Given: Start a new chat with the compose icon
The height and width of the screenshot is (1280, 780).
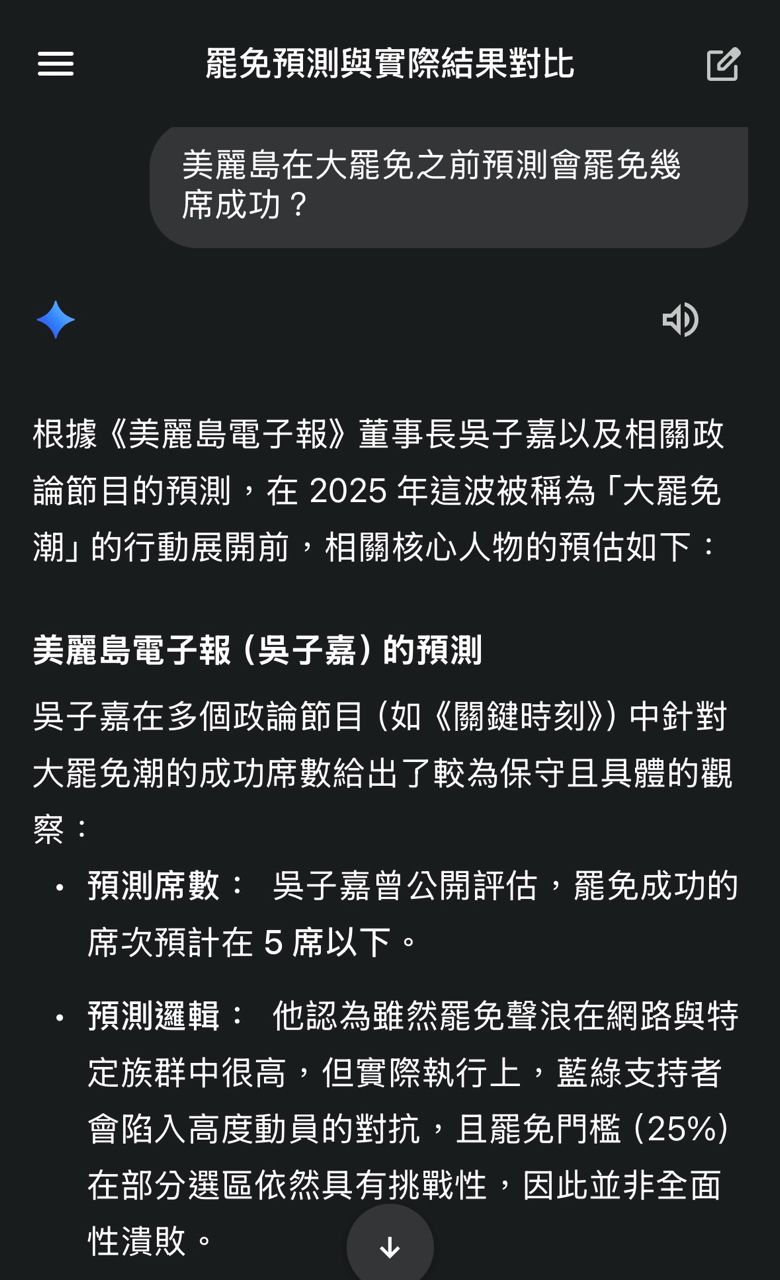Looking at the screenshot, I should 722,65.
